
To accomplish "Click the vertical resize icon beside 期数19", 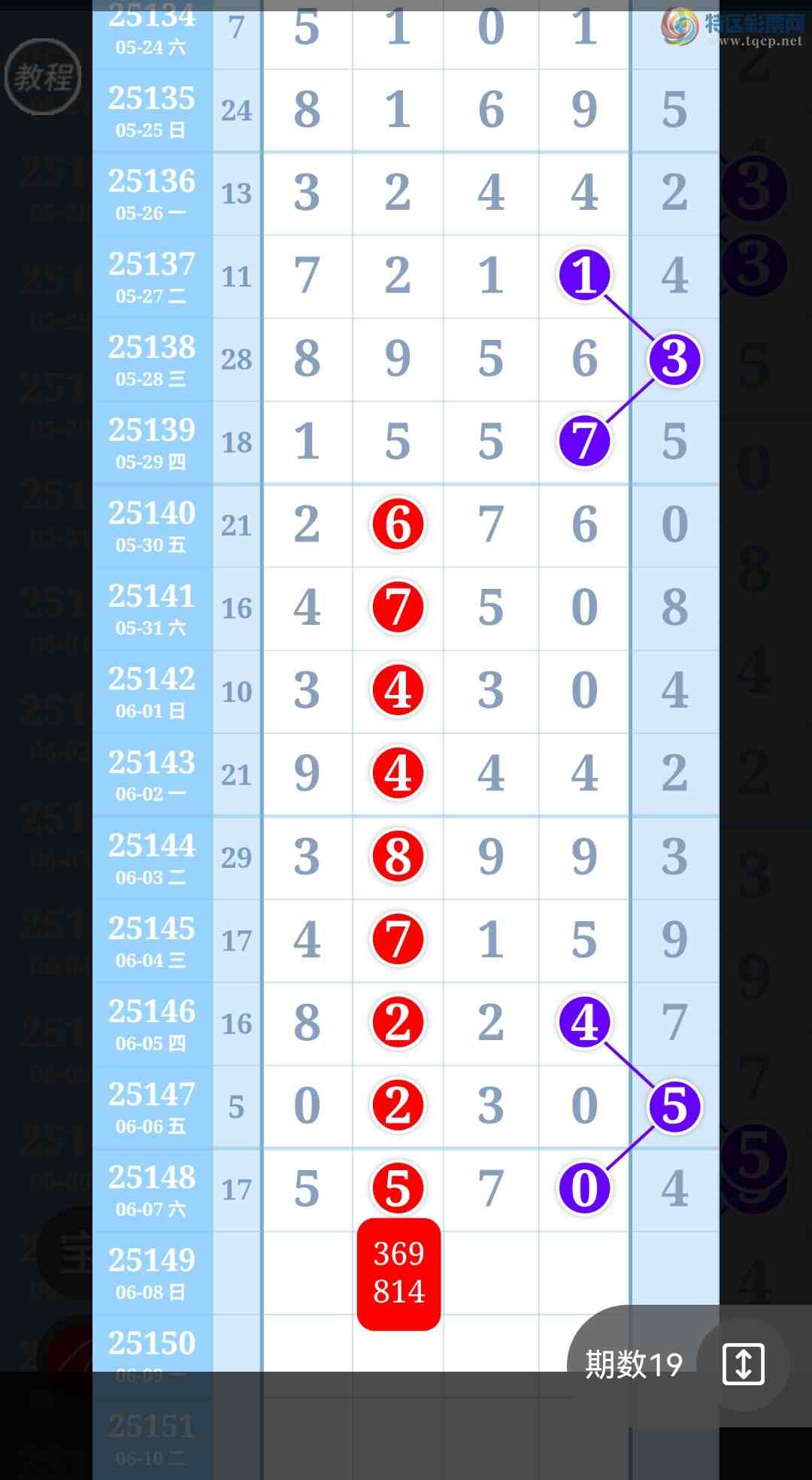I will (743, 1365).
